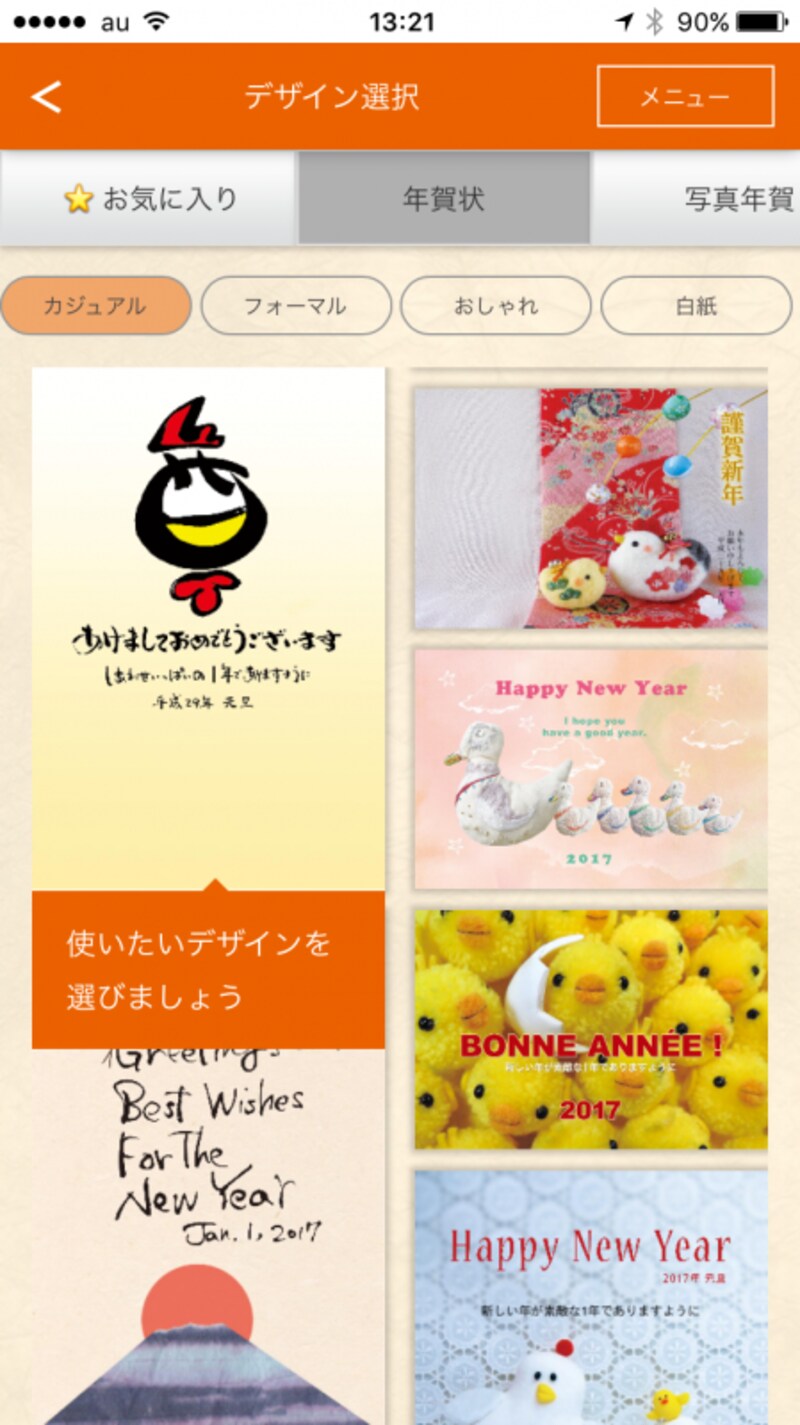Select the pink duck family design
Image resolution: width=800 pixels, height=1425 pixels.
(590, 768)
